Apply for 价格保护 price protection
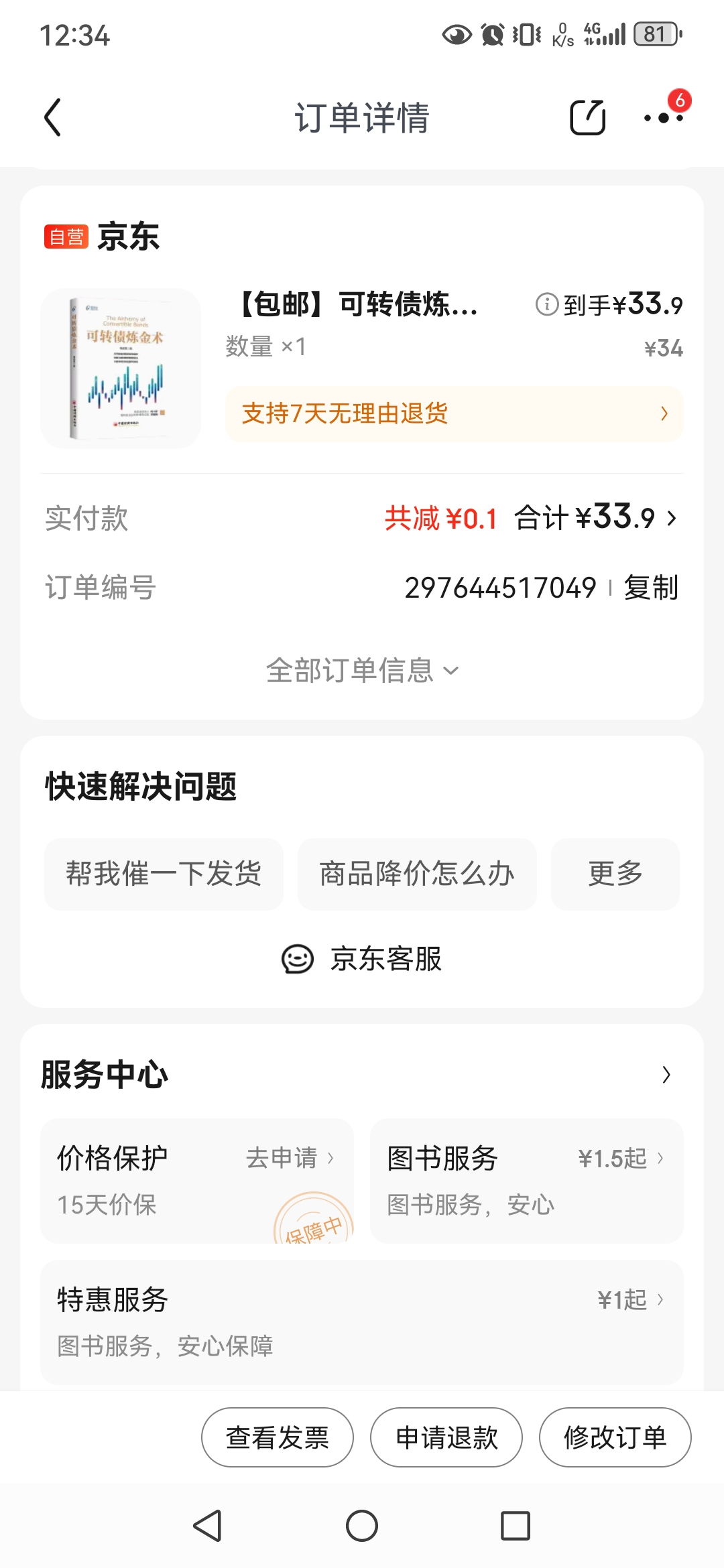 pyautogui.click(x=290, y=1158)
